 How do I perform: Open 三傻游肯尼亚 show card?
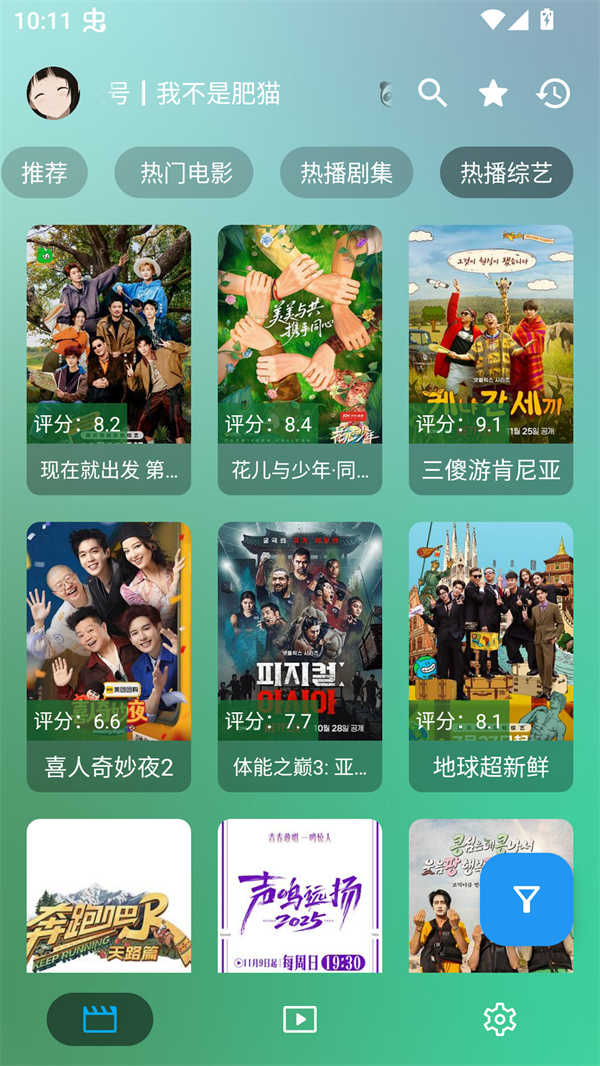pos(490,359)
